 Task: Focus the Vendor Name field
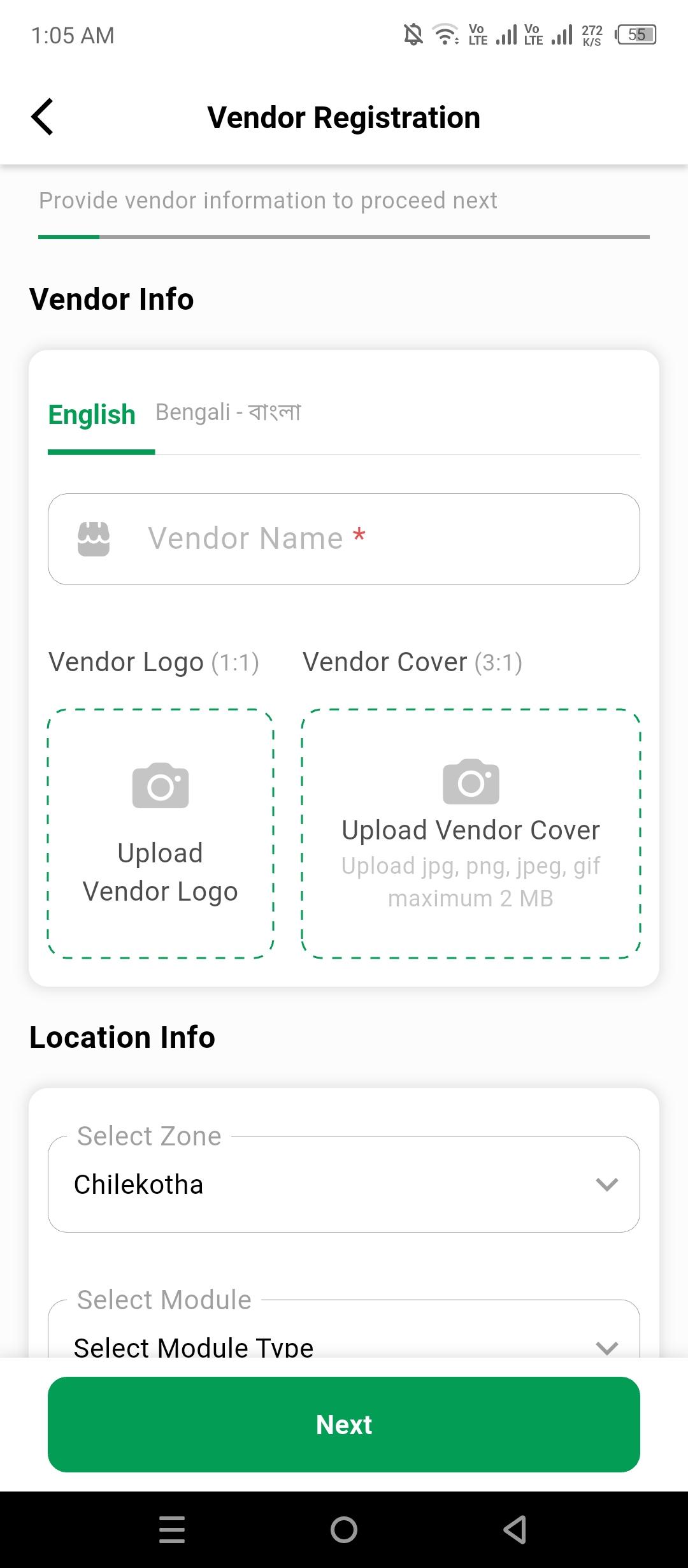coord(344,539)
